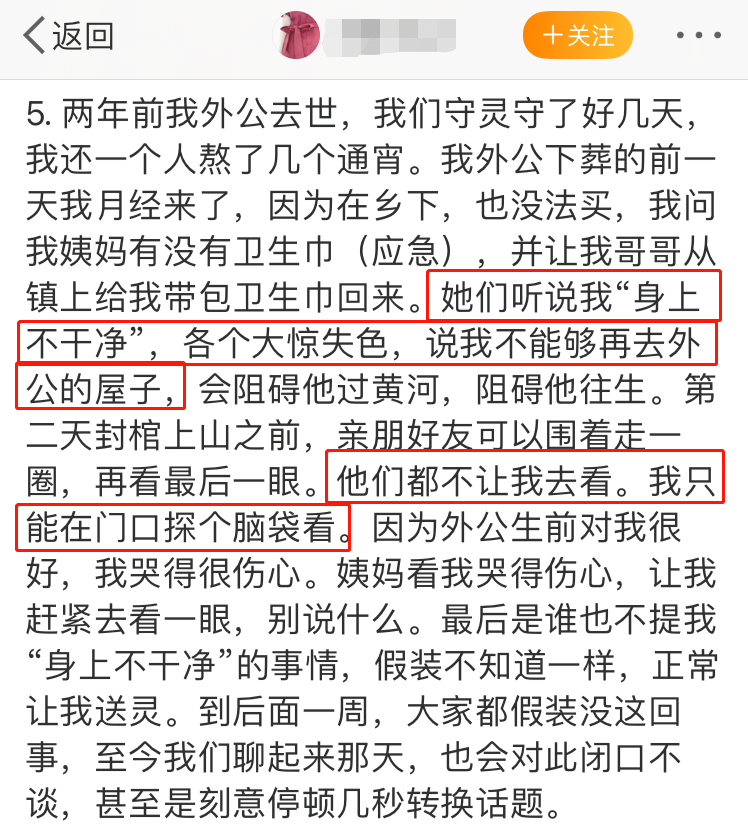Open the three-dot overflow menu

pos(698,36)
